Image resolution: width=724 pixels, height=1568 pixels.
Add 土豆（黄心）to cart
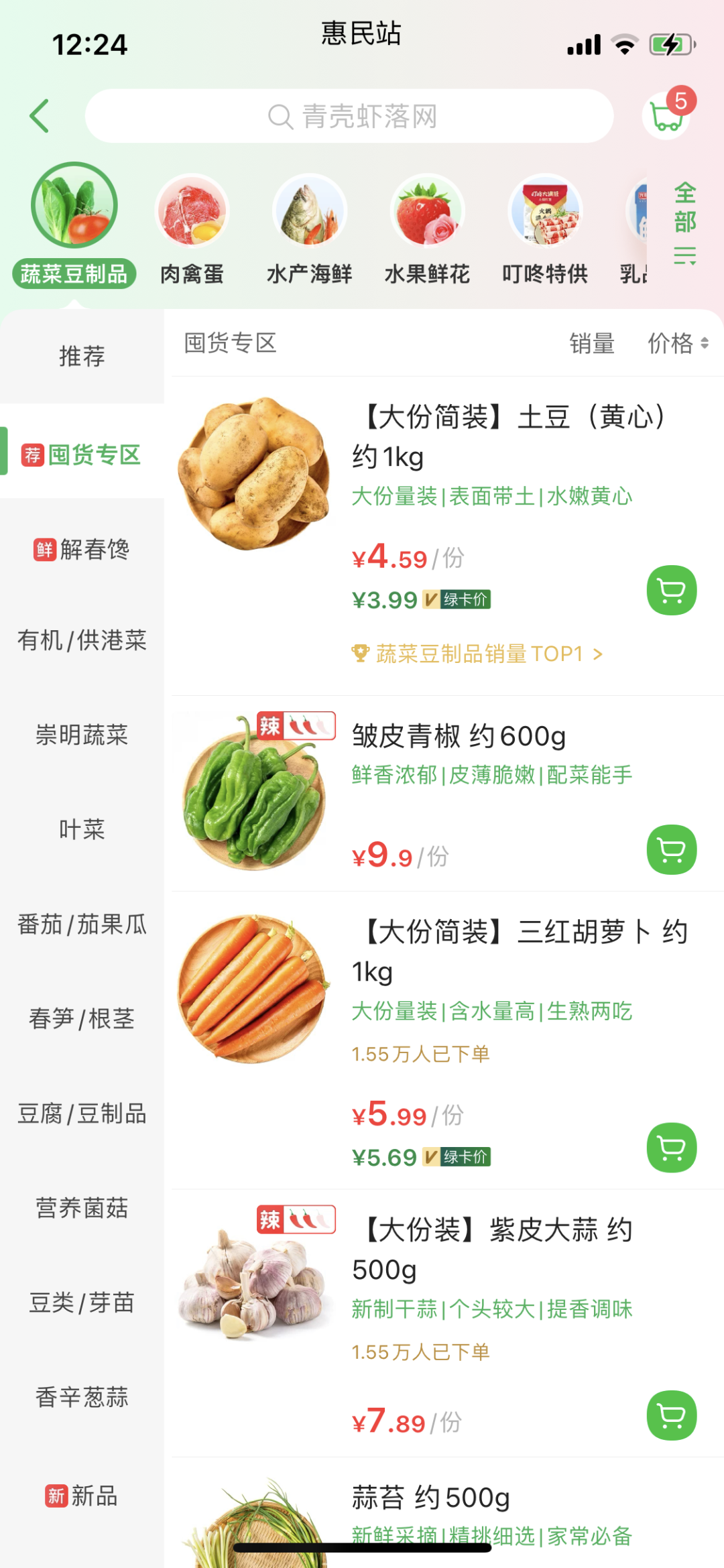671,591
